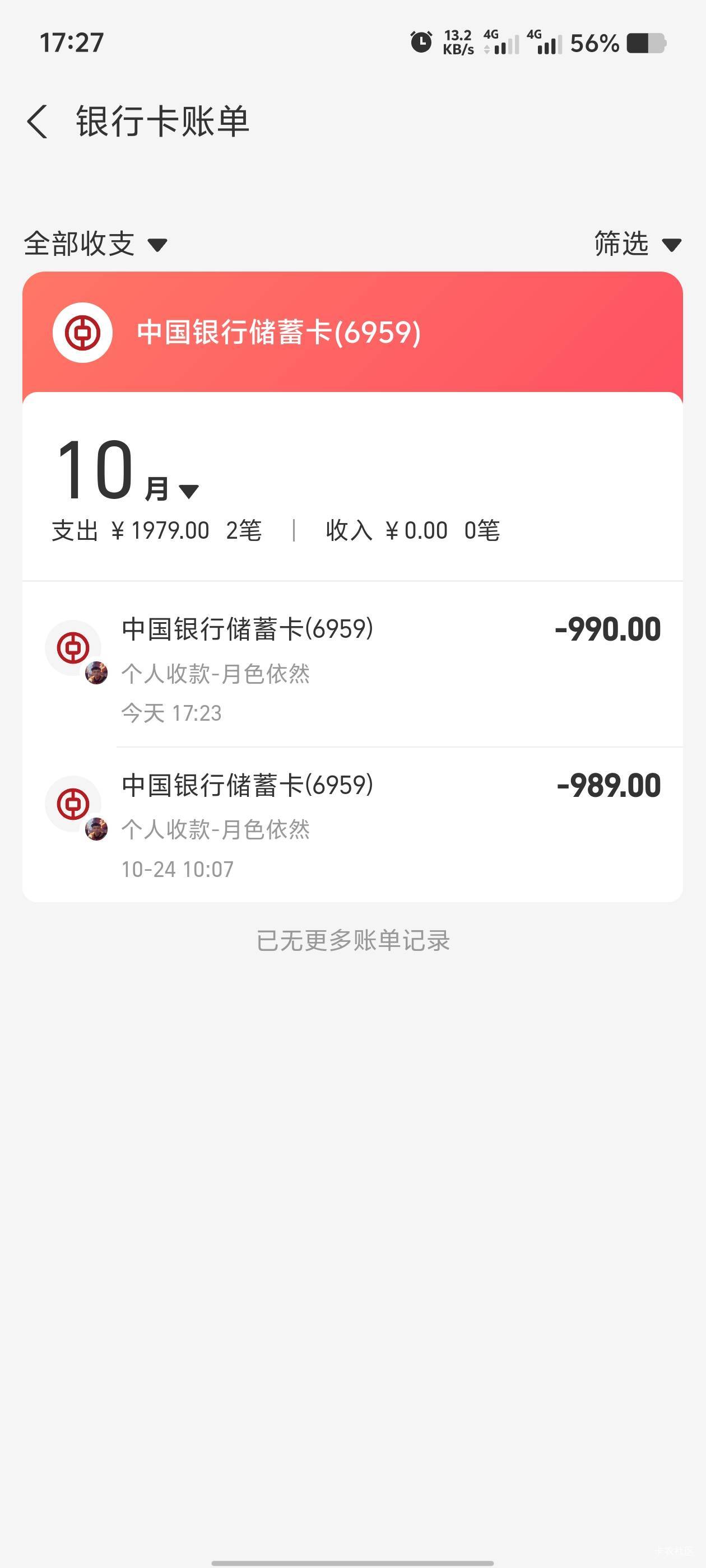The width and height of the screenshot is (706, 1568).
Task: Expand the 全部收支 dropdown
Action: tap(96, 244)
